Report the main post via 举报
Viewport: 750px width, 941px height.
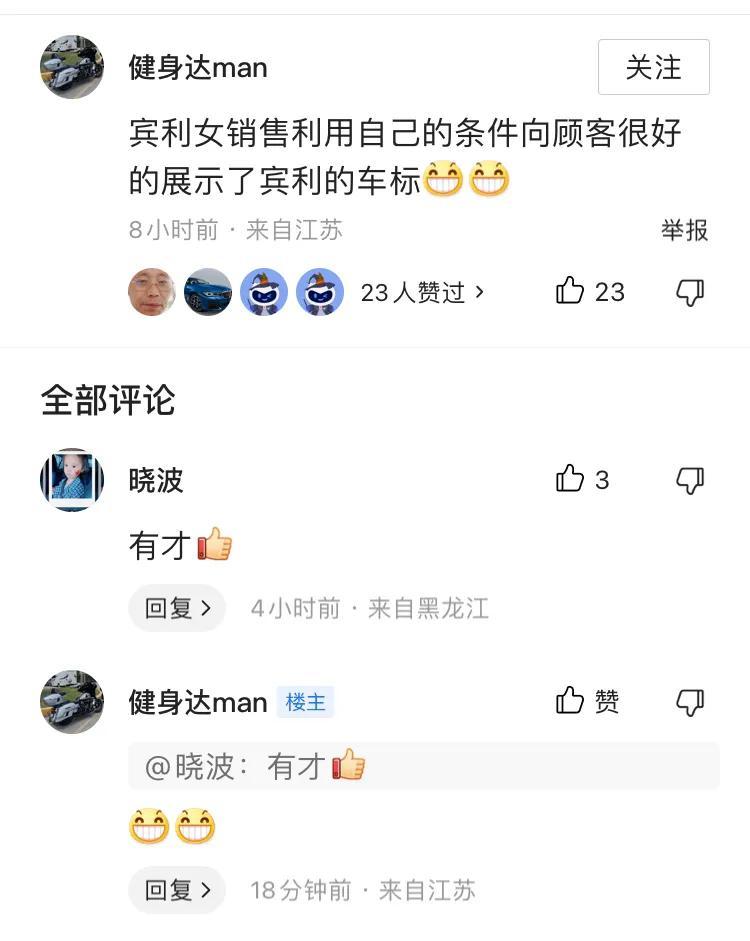click(x=684, y=230)
